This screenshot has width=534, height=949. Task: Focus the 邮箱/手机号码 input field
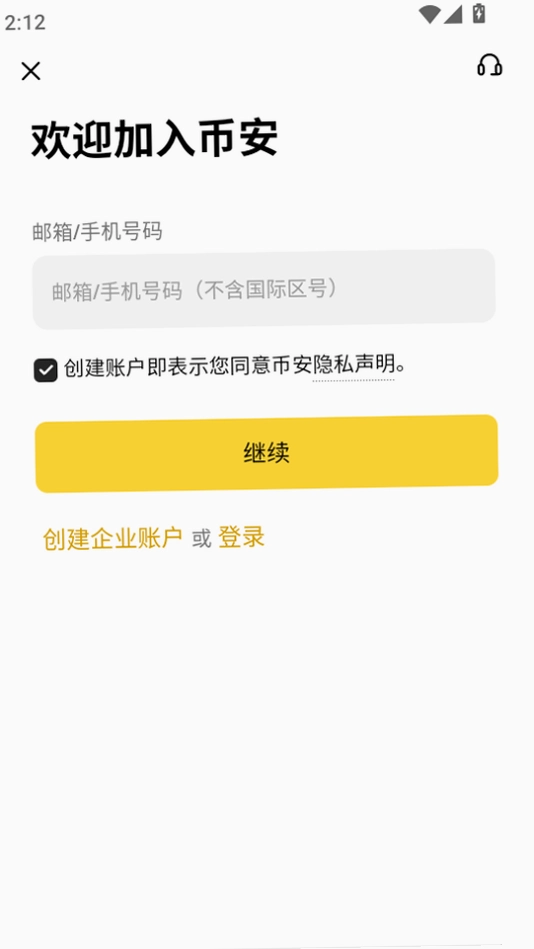(264, 289)
